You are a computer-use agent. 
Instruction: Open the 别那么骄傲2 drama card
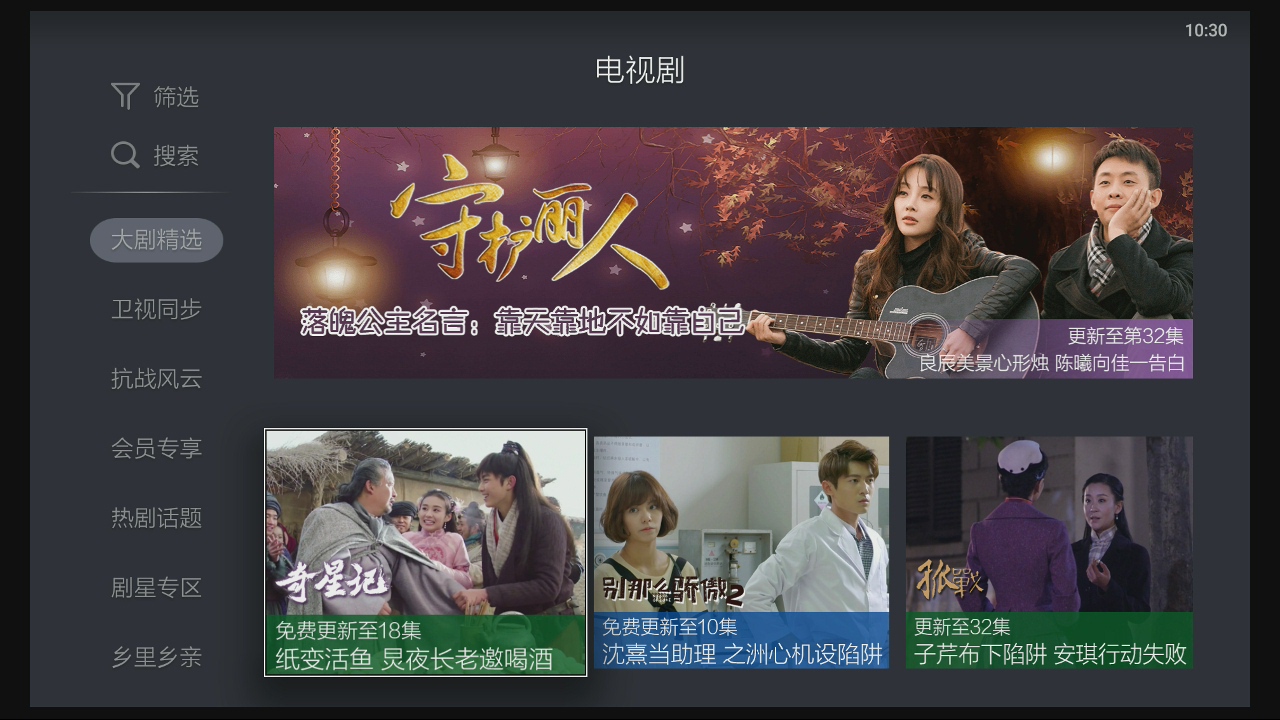[741, 552]
